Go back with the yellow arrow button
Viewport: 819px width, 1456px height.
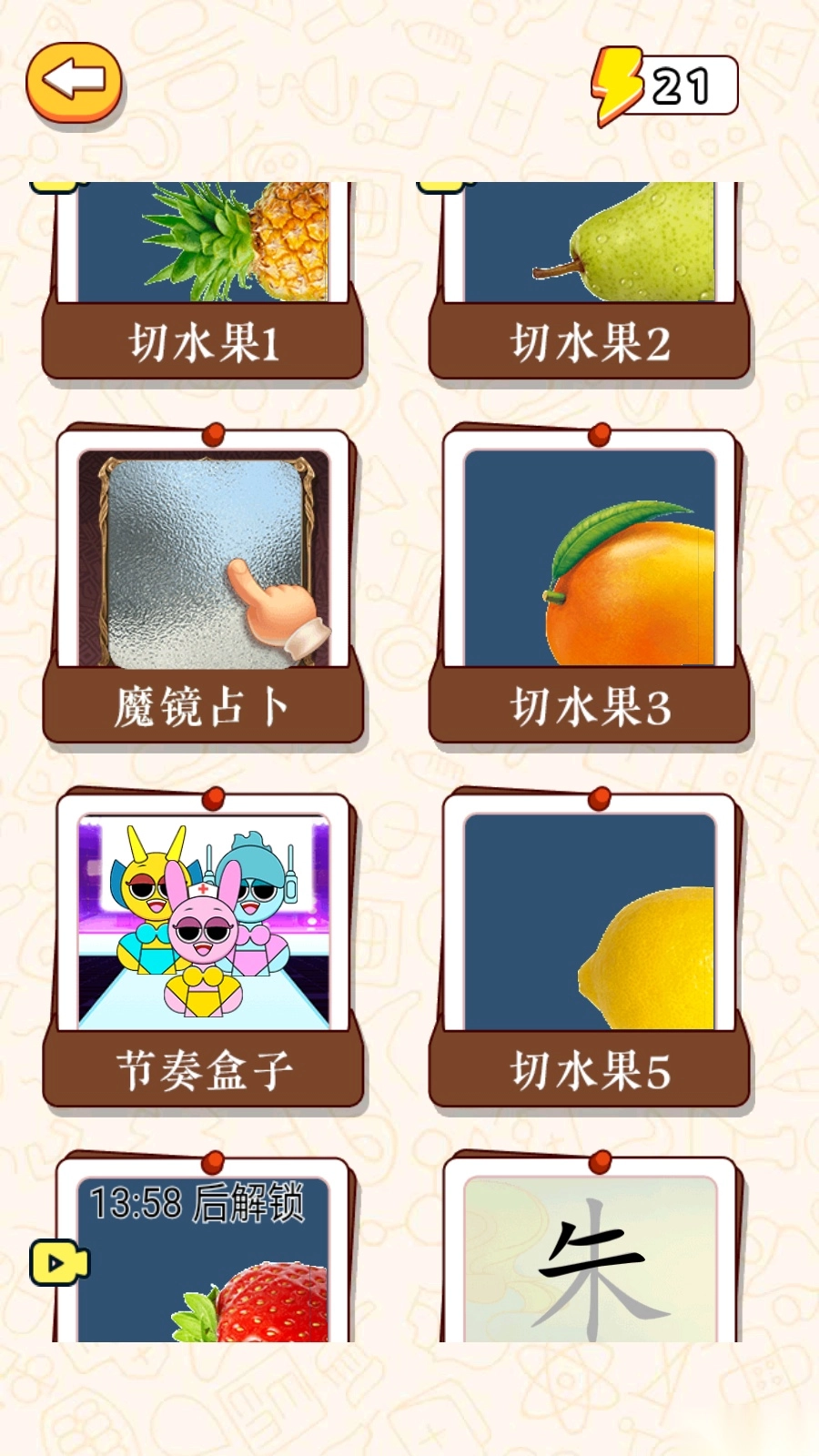[x=74, y=83]
